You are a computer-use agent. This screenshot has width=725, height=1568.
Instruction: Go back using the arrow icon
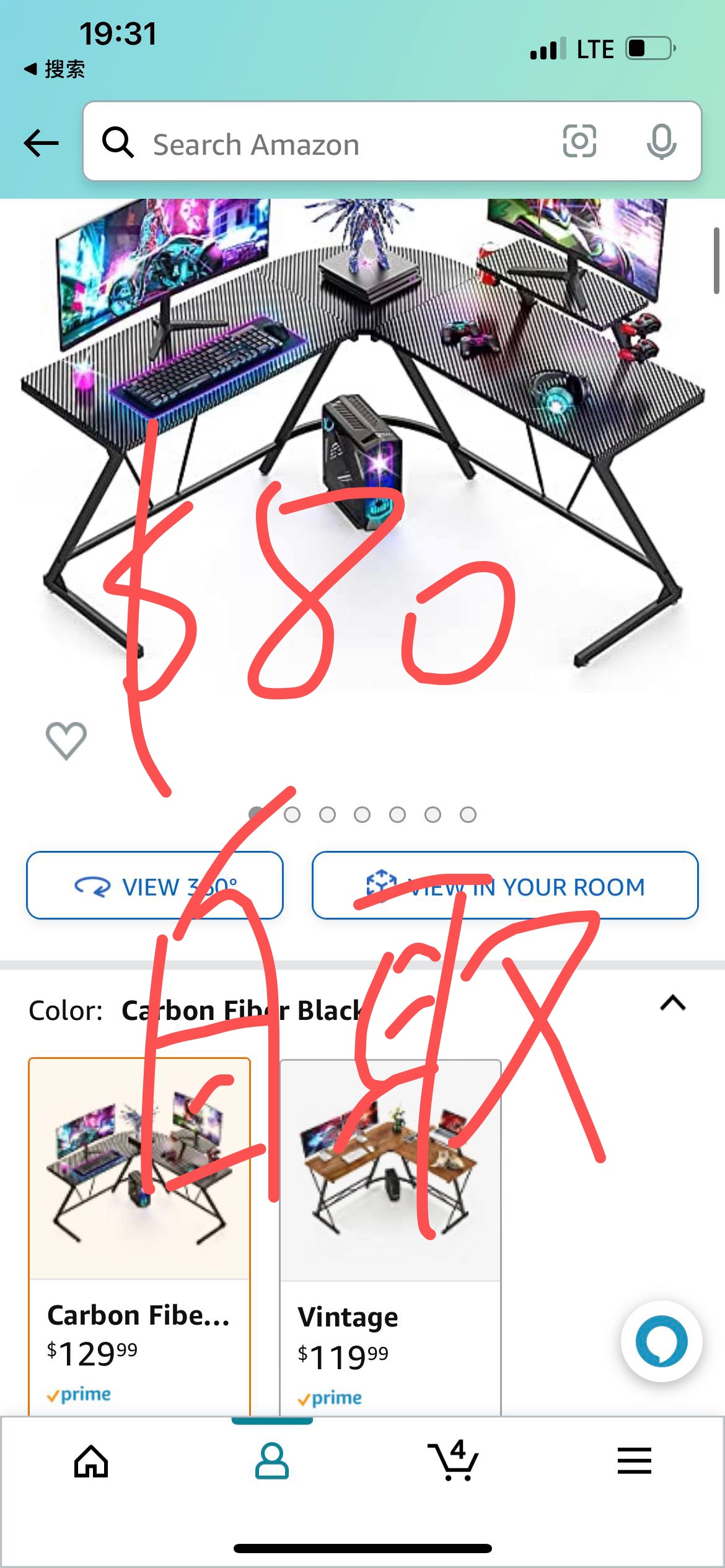pyautogui.click(x=41, y=143)
